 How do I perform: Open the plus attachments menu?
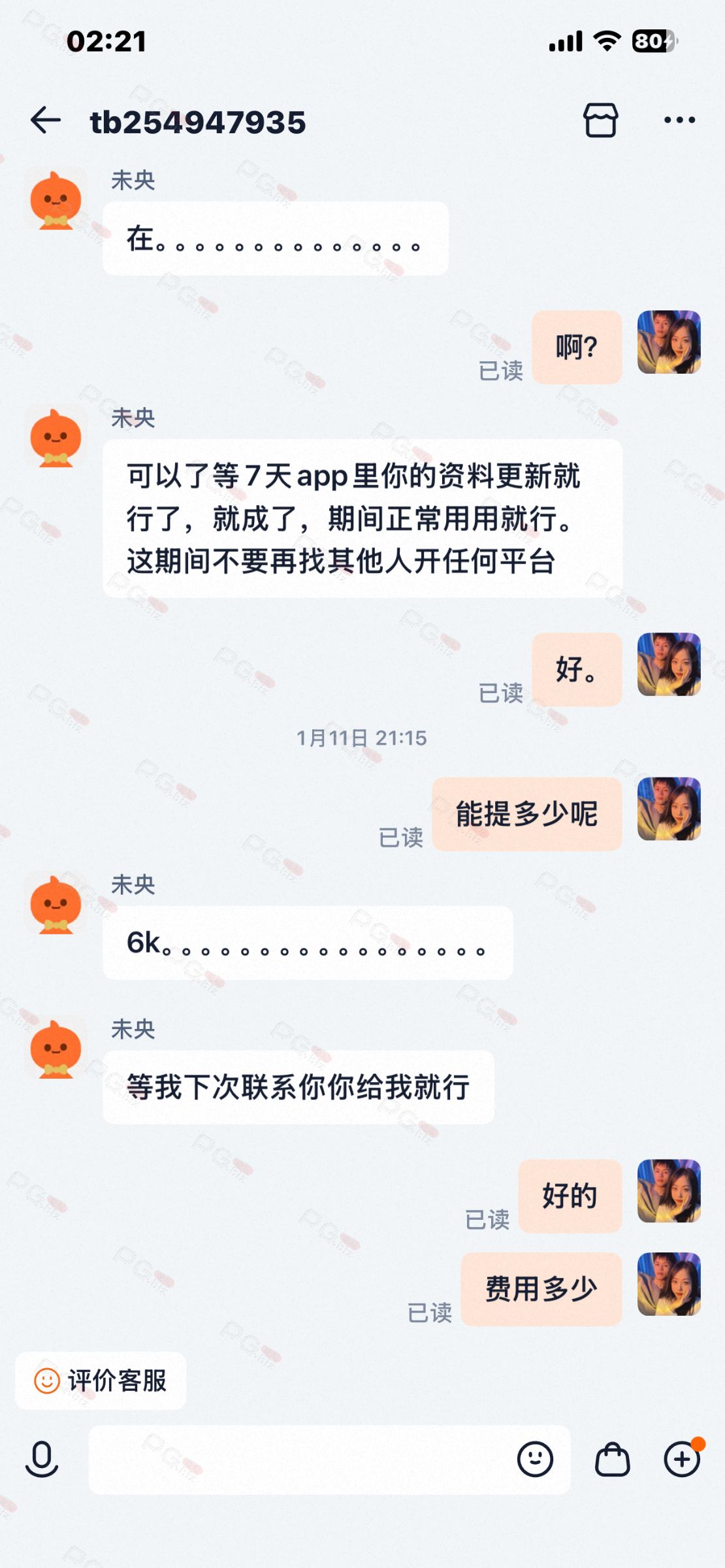(x=682, y=1459)
